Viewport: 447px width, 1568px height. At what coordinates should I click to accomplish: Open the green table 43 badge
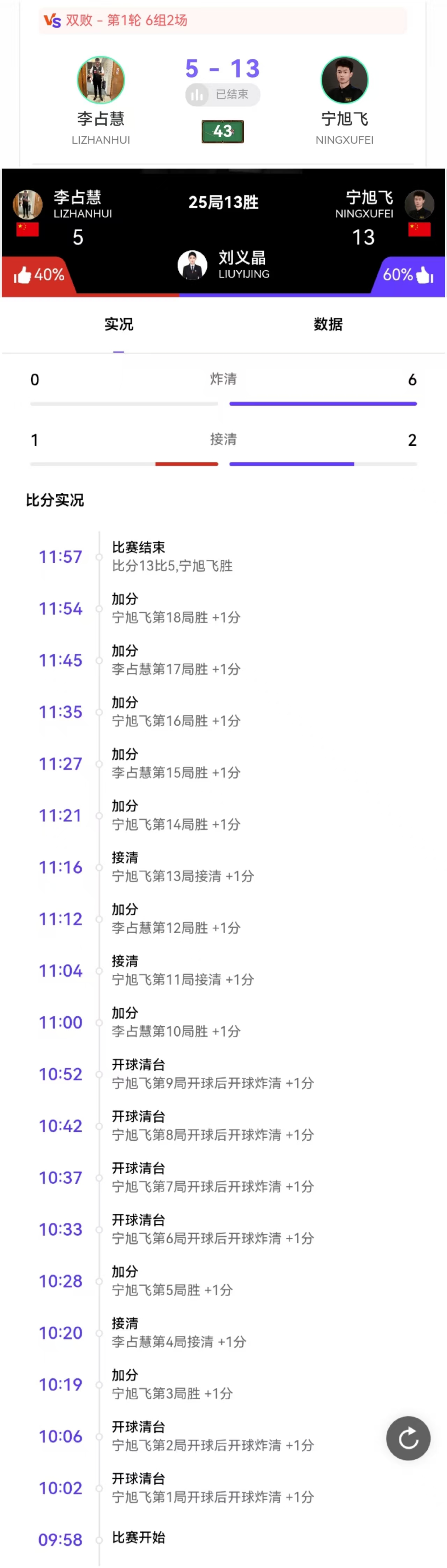222,131
